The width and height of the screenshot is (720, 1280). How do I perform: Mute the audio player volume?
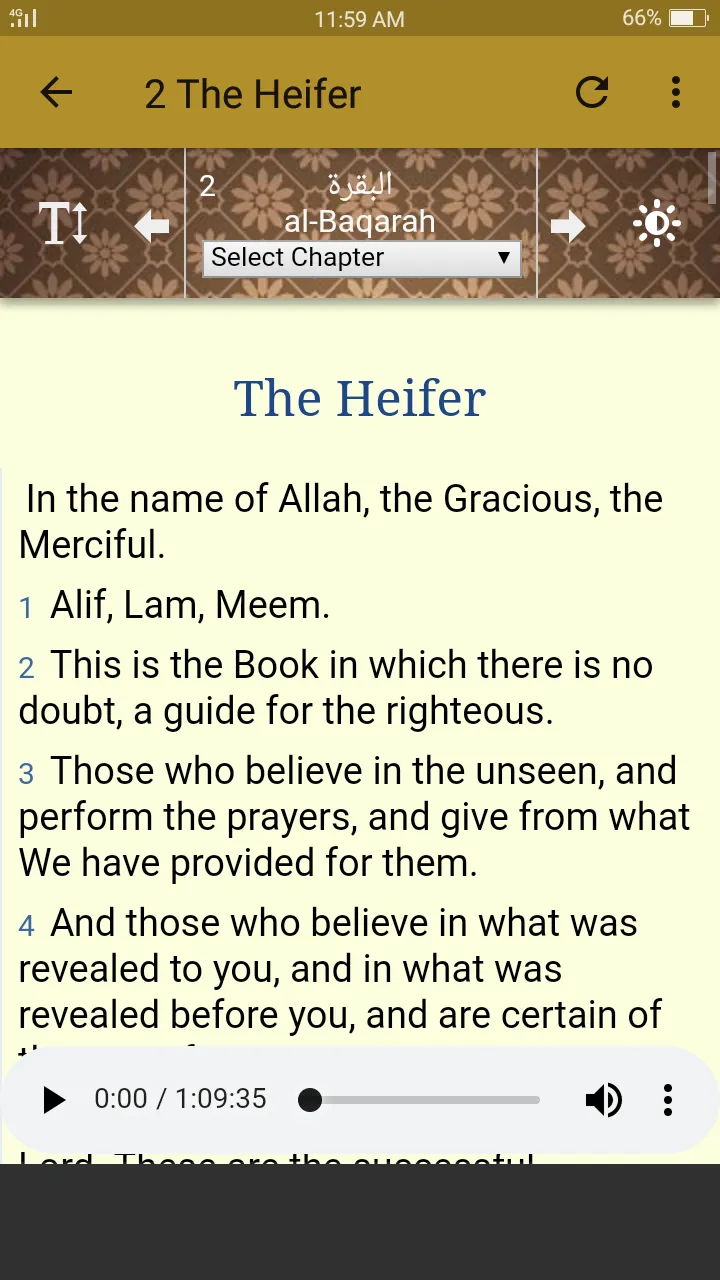pyautogui.click(x=603, y=1100)
